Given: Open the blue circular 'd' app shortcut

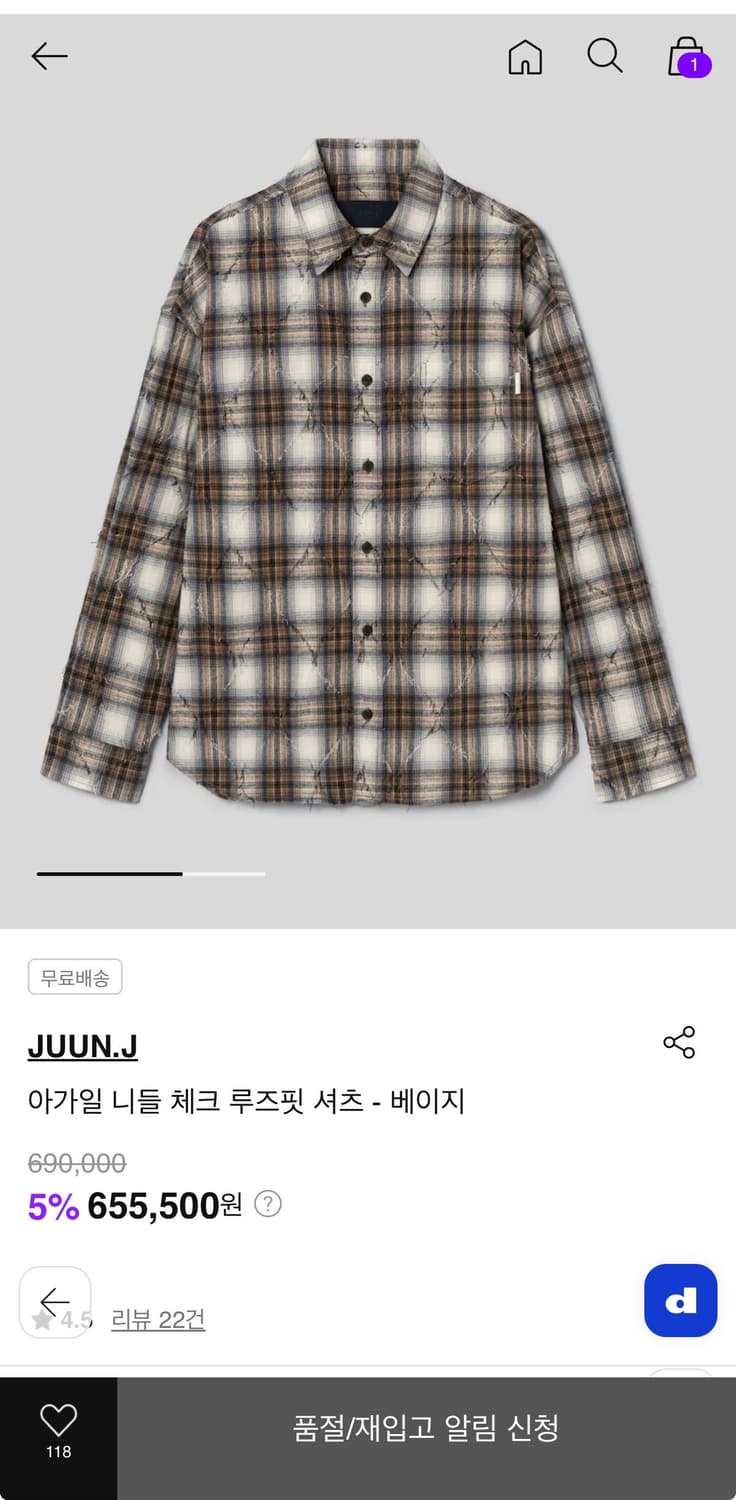Looking at the screenshot, I should point(680,1301).
